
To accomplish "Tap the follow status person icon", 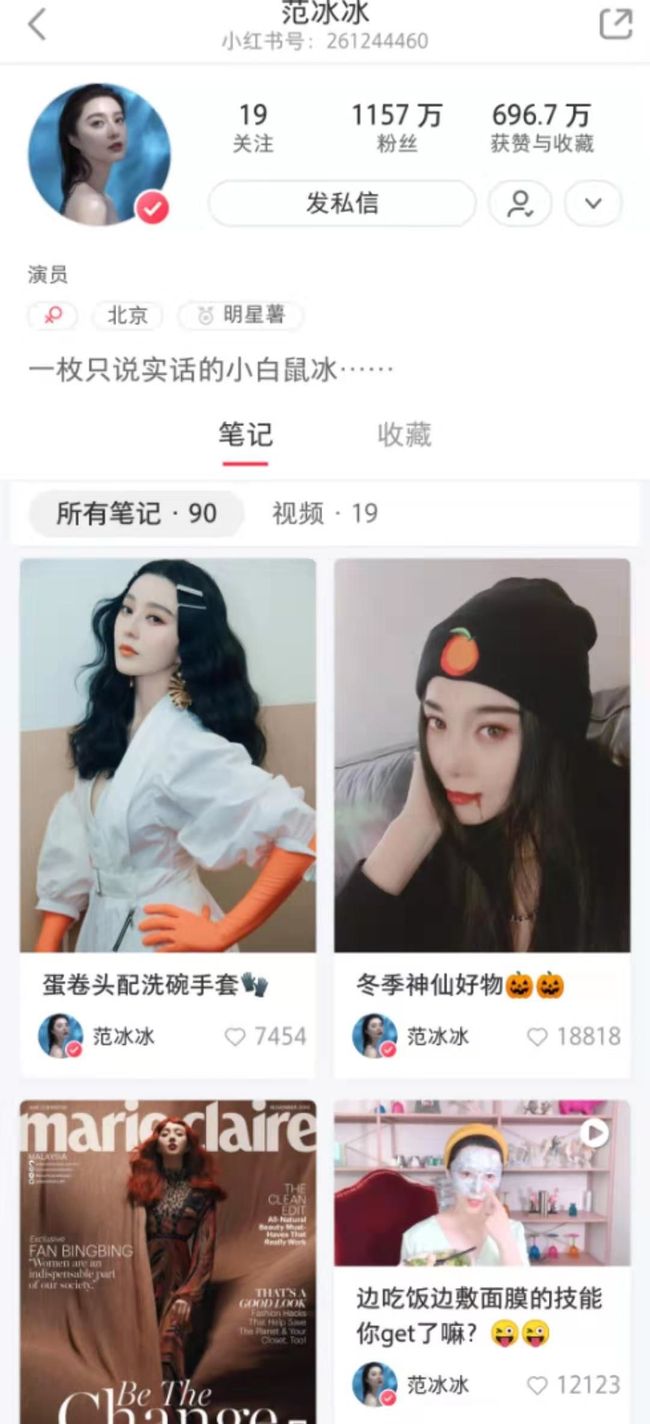I will (x=520, y=204).
